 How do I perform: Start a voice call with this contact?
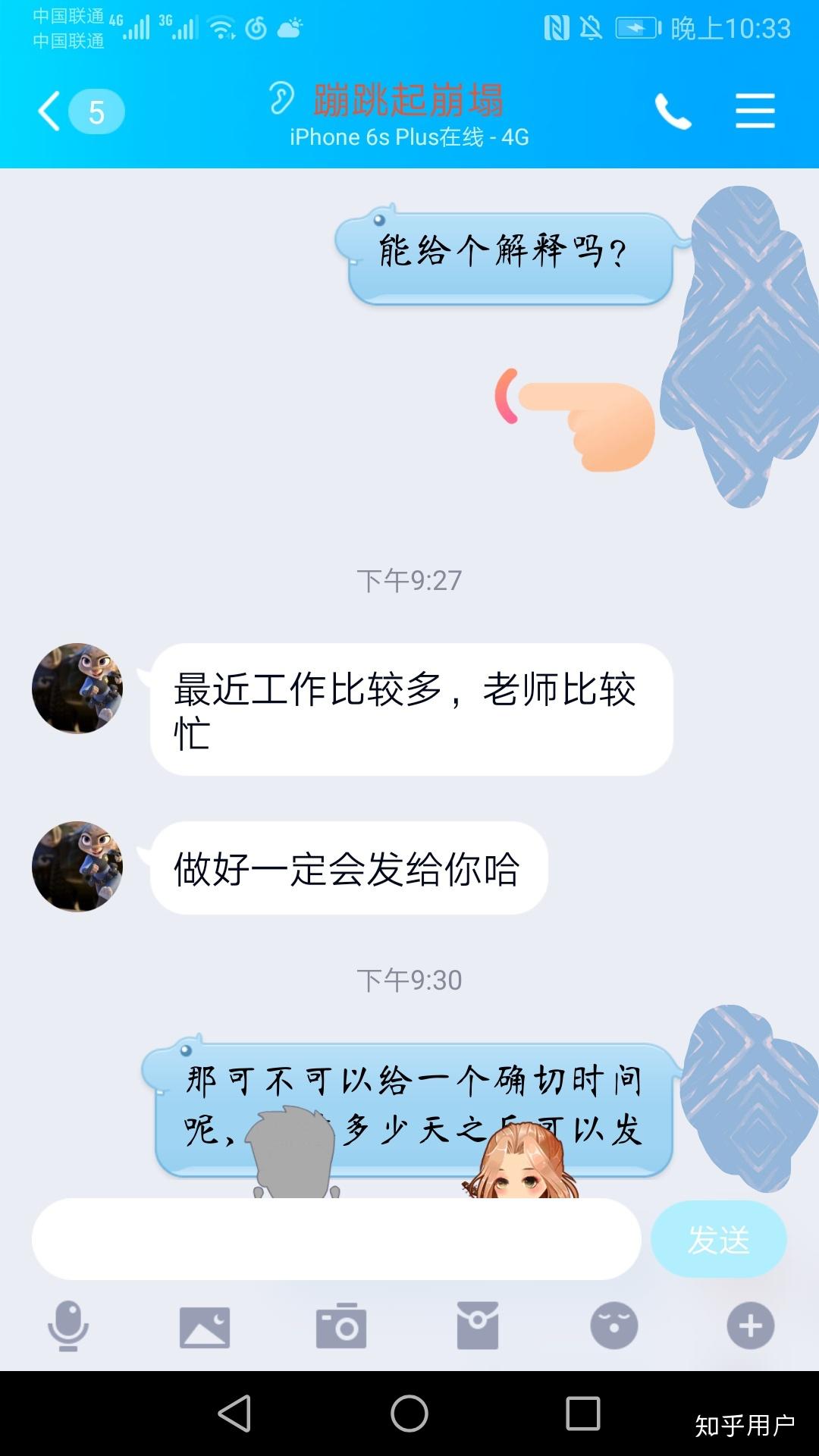[x=673, y=112]
